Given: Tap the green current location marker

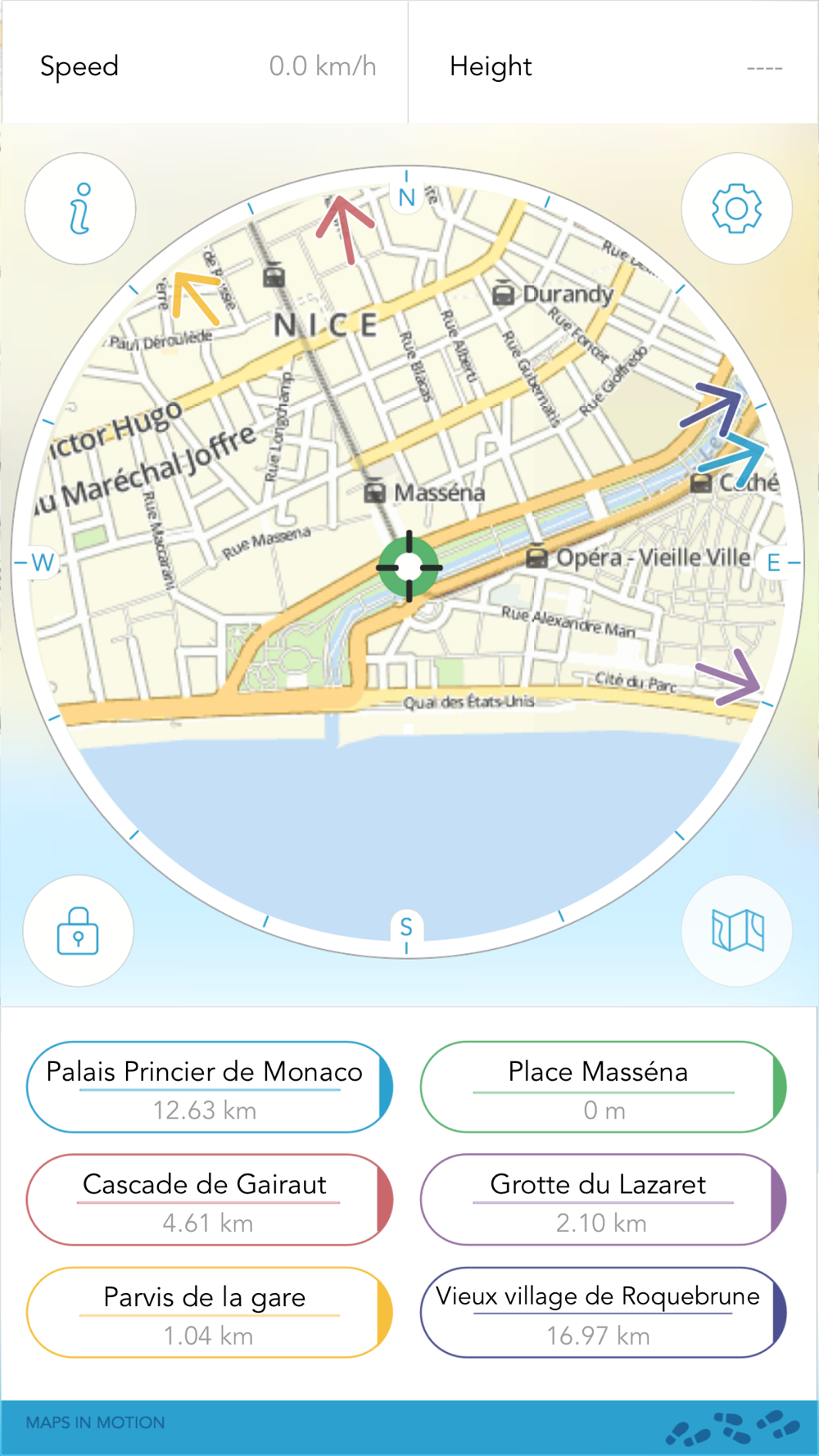Looking at the screenshot, I should pyautogui.click(x=409, y=567).
